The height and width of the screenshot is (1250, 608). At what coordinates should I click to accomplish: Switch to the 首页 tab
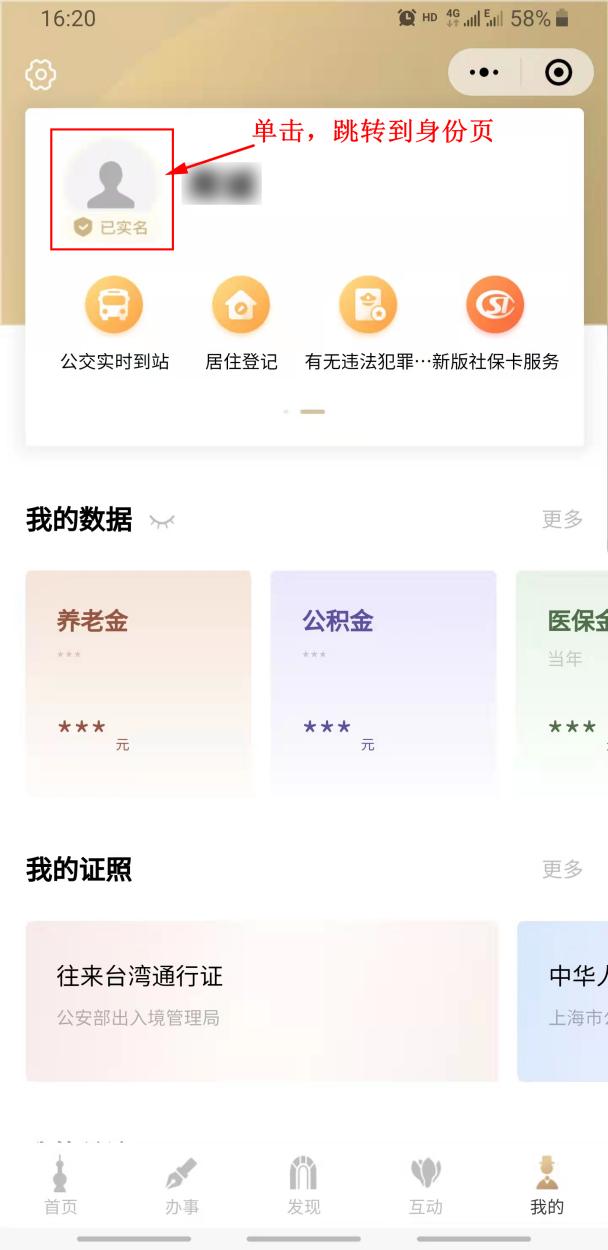[x=60, y=1187]
